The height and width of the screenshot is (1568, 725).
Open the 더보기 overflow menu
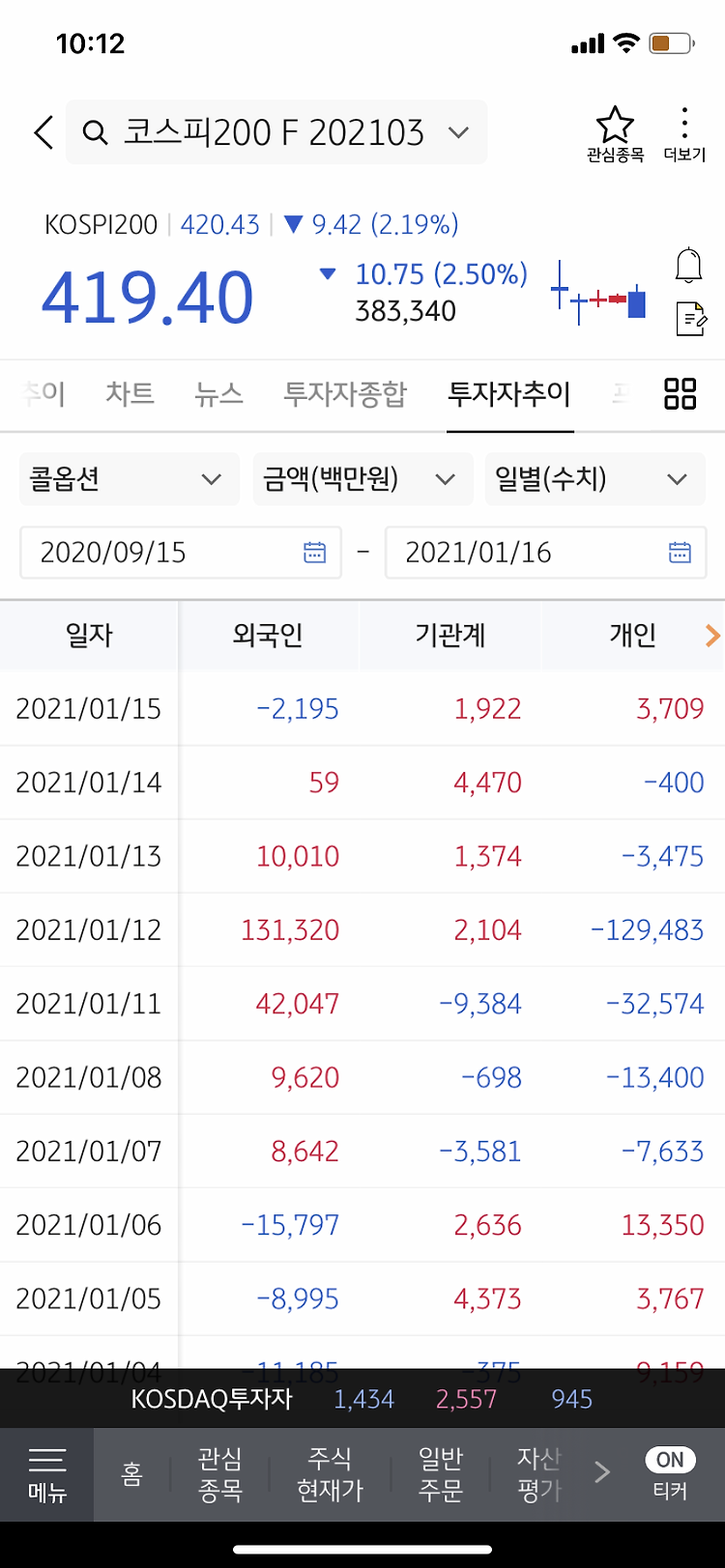point(684,134)
